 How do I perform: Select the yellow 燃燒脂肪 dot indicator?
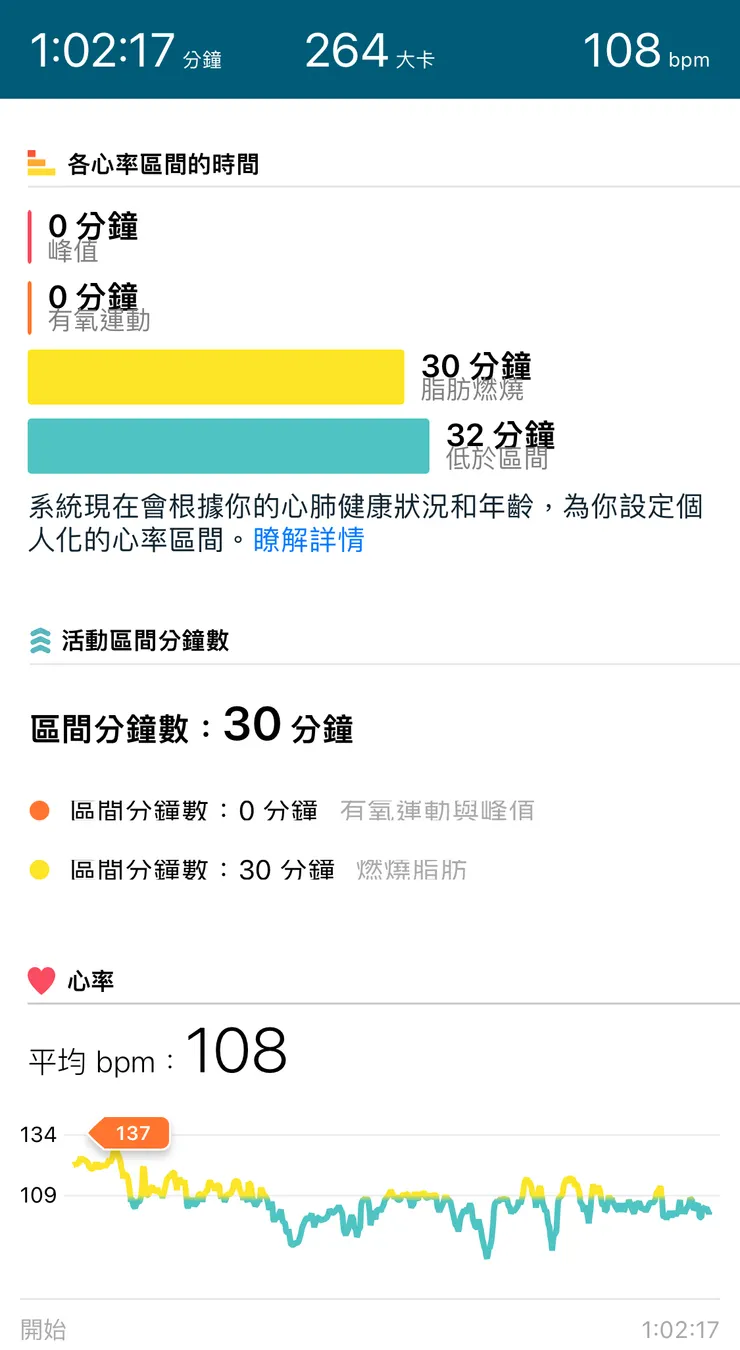click(40, 869)
